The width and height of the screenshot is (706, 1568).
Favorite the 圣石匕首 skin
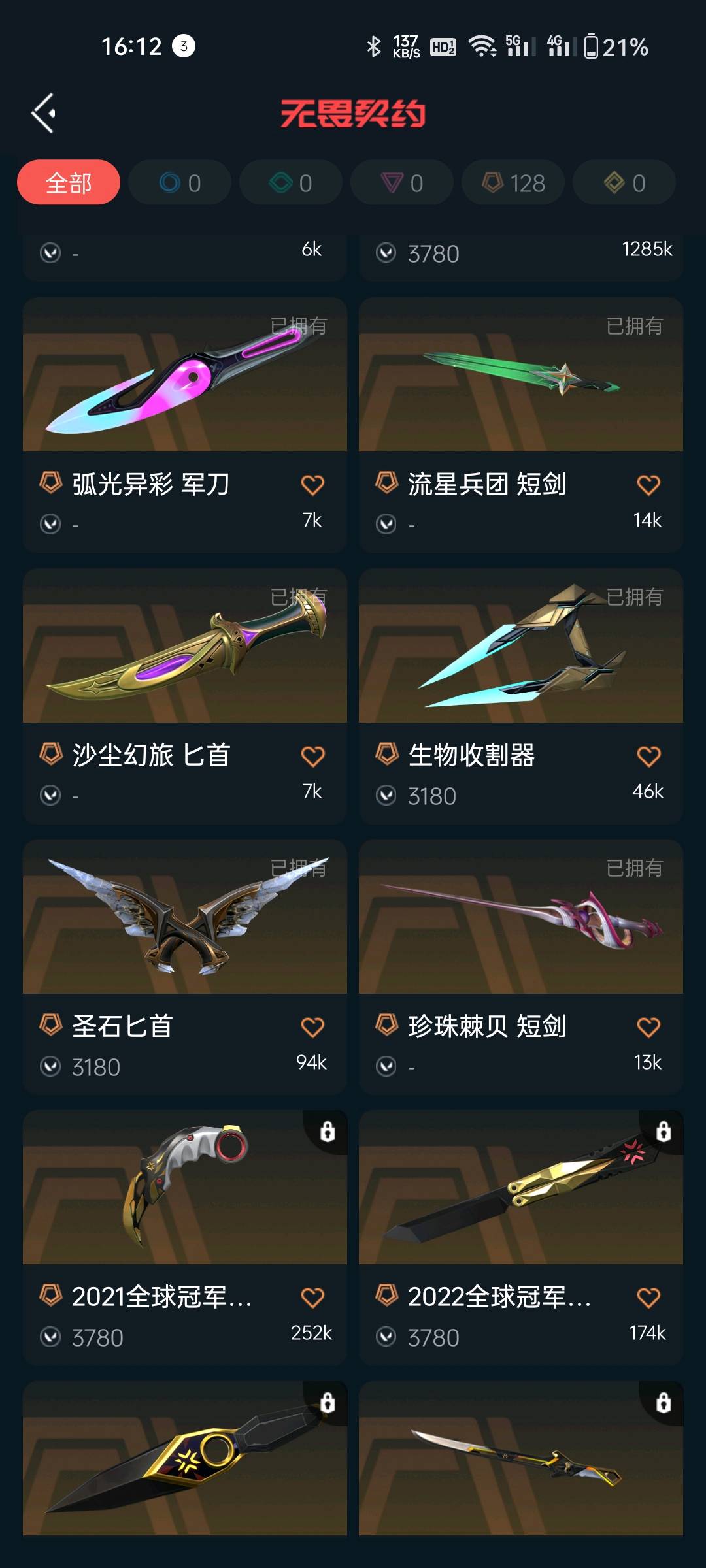pos(312,1027)
